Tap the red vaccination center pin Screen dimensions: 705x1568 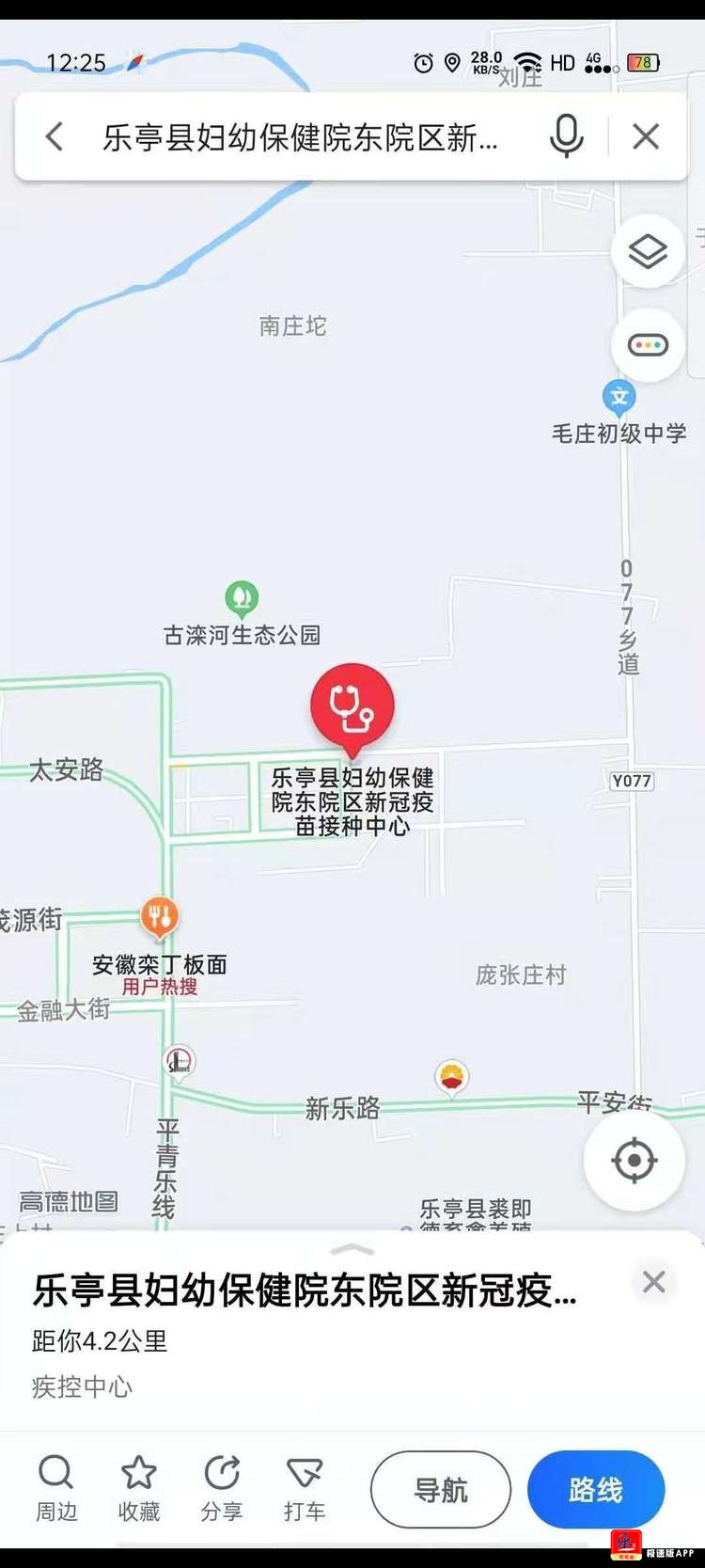(x=352, y=707)
